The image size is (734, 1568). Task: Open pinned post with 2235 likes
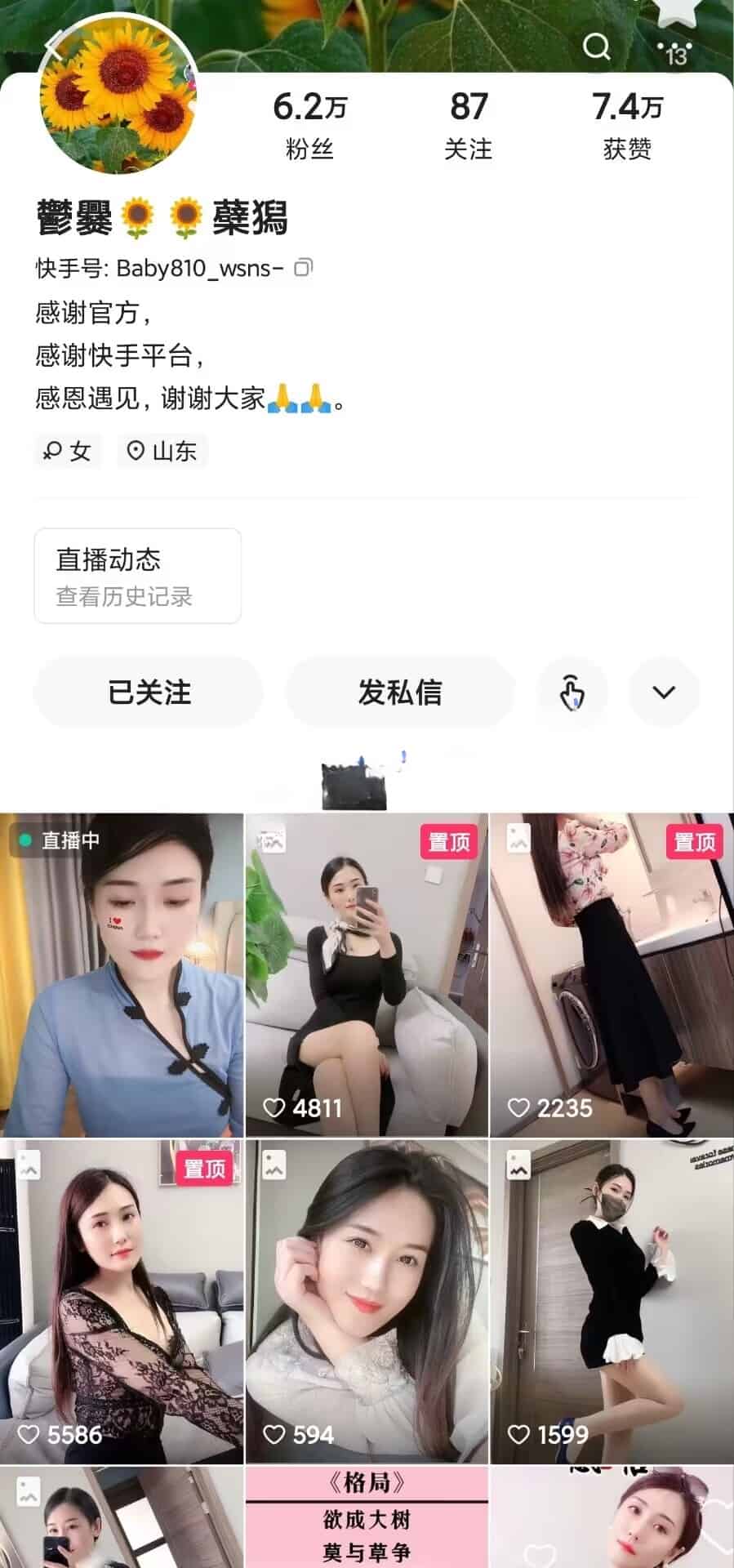[x=612, y=974]
